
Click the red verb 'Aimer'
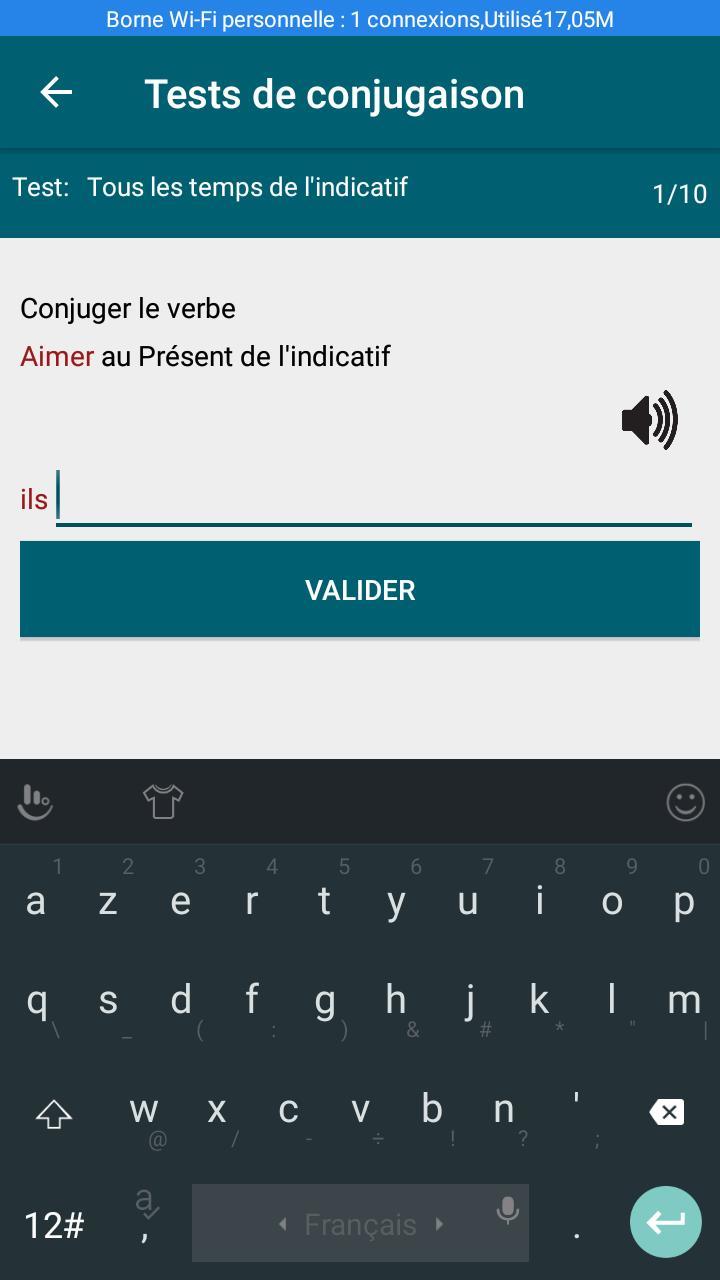(55, 356)
